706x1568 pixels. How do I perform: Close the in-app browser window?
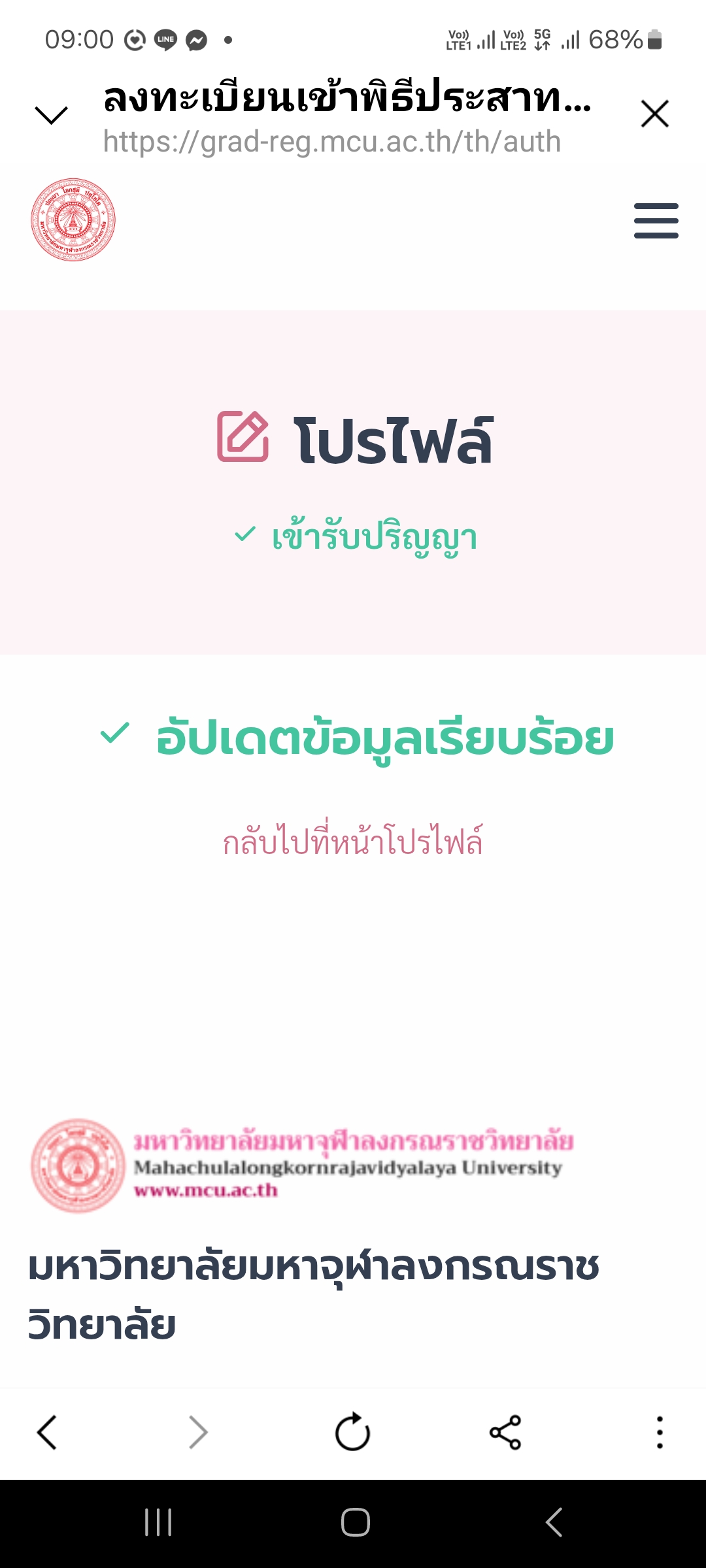pyautogui.click(x=654, y=114)
